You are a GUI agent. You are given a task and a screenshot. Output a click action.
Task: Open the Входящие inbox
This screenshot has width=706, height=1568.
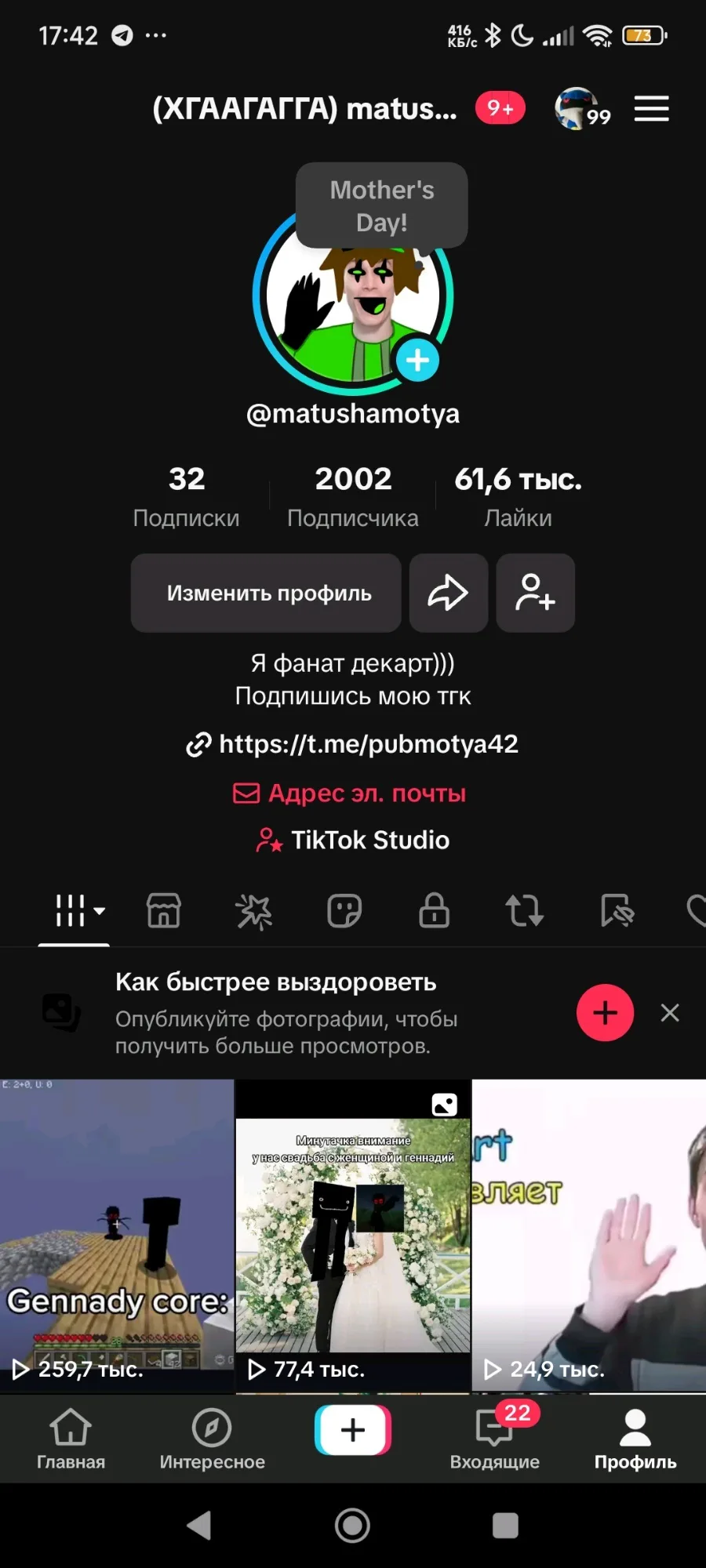coord(494,1439)
